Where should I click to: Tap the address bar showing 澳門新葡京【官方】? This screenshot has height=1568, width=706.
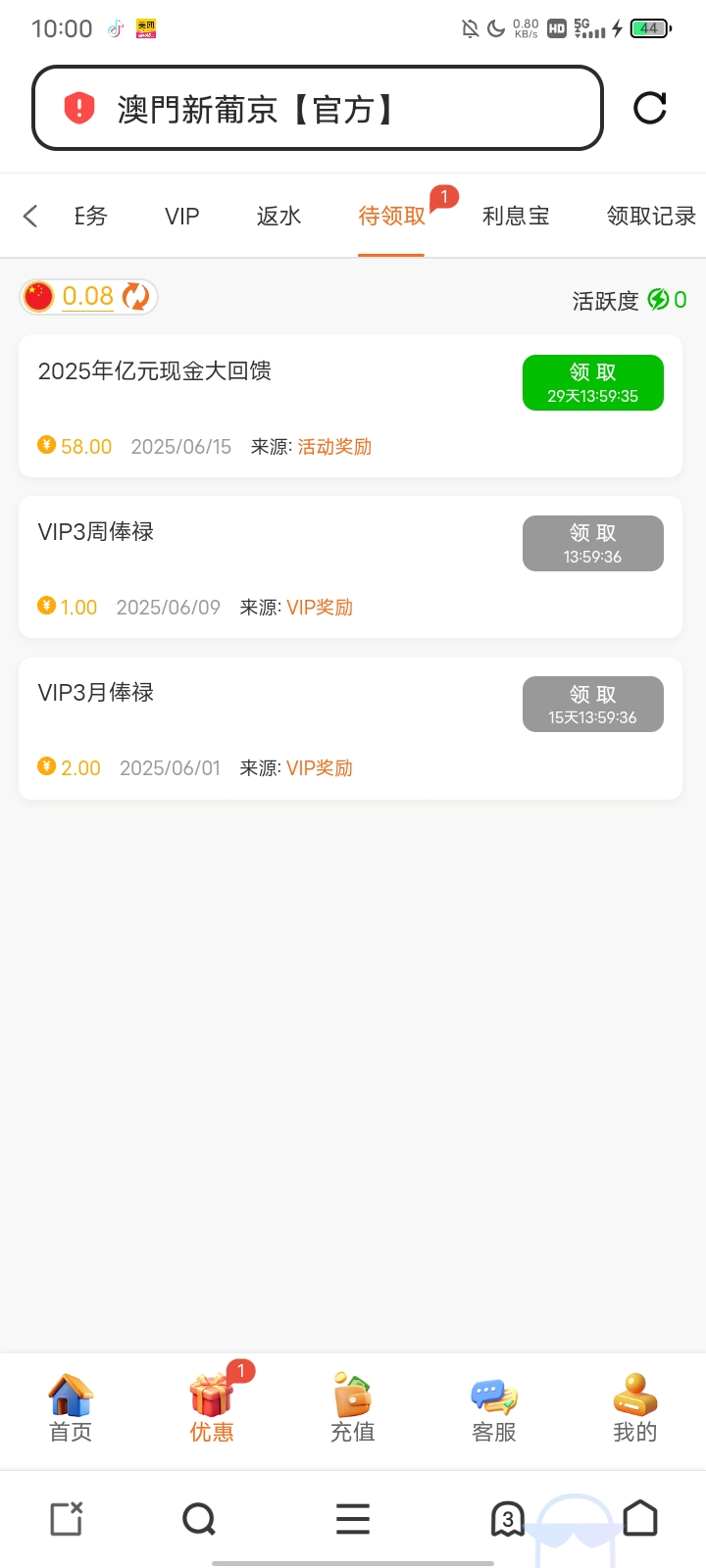pyautogui.click(x=317, y=109)
